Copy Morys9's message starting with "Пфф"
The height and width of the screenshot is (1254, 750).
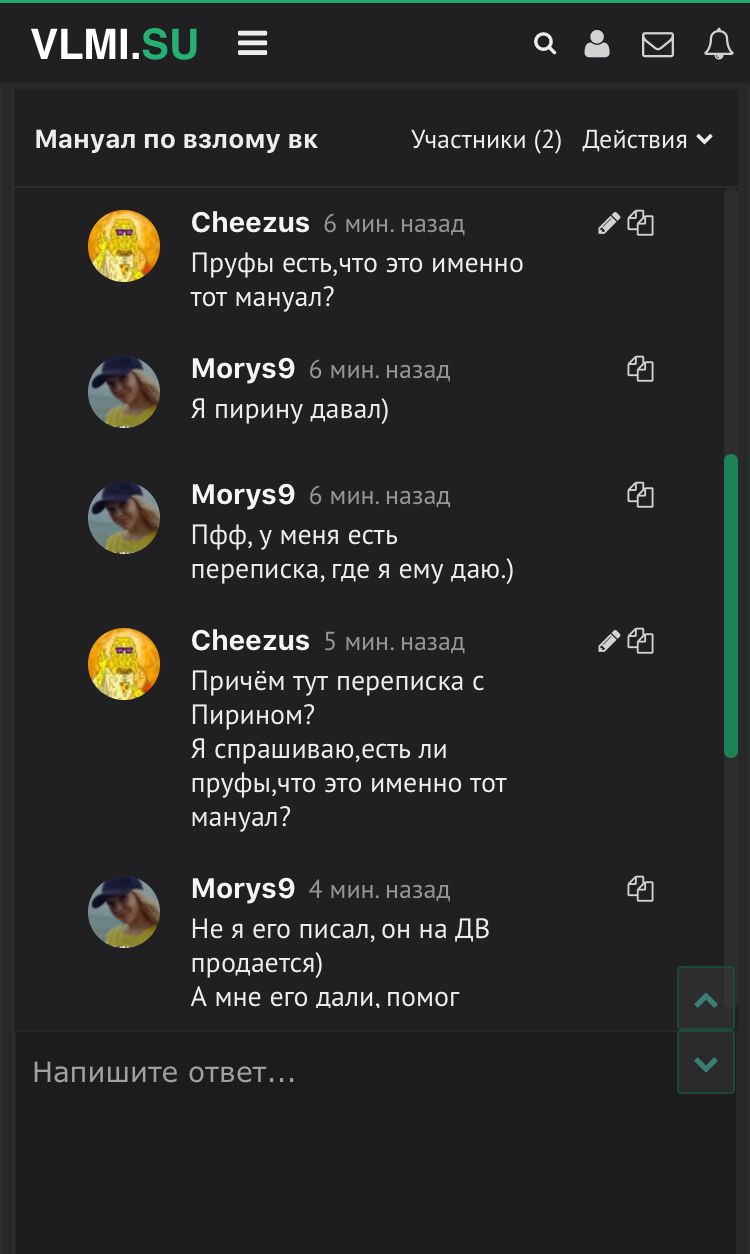[x=641, y=495]
